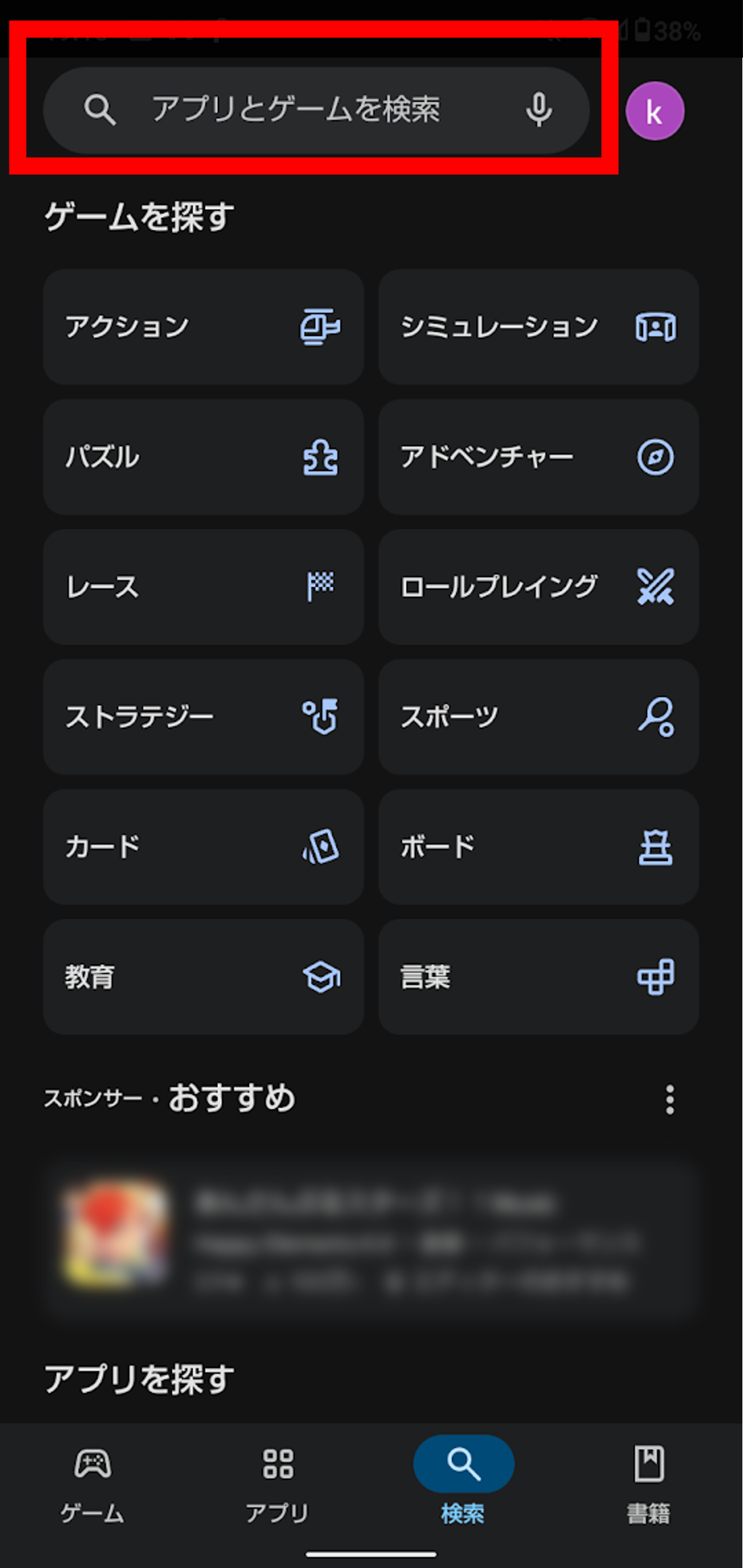Browse the 言葉 word games category
The width and height of the screenshot is (743, 1568).
point(538,977)
